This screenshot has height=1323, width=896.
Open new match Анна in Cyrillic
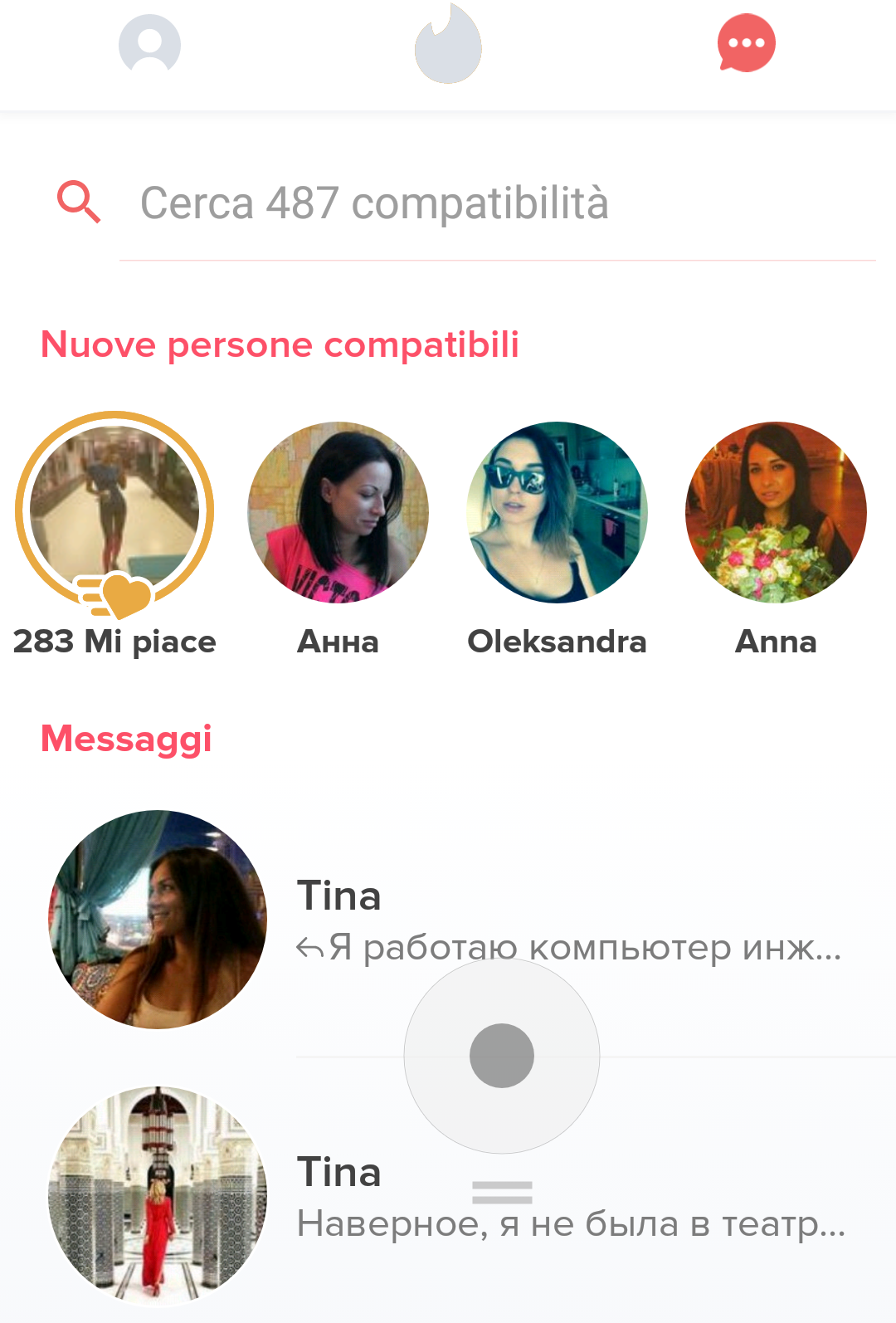[338, 513]
